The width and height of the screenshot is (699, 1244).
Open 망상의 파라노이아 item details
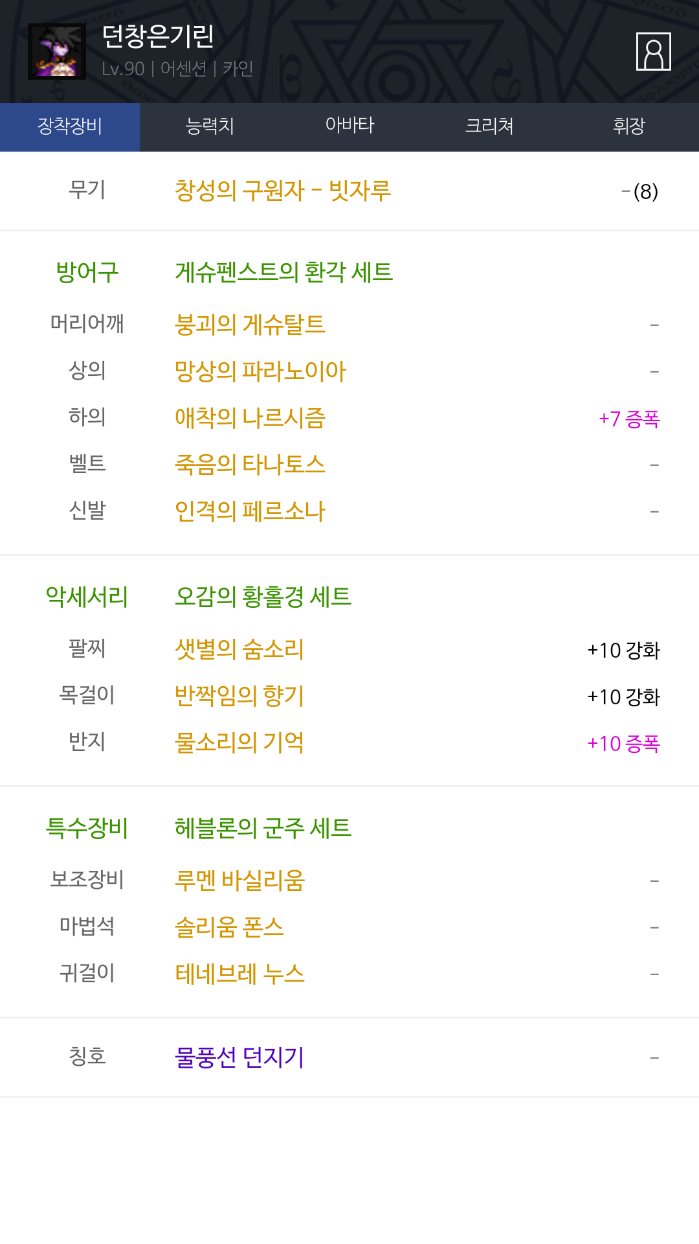(260, 372)
